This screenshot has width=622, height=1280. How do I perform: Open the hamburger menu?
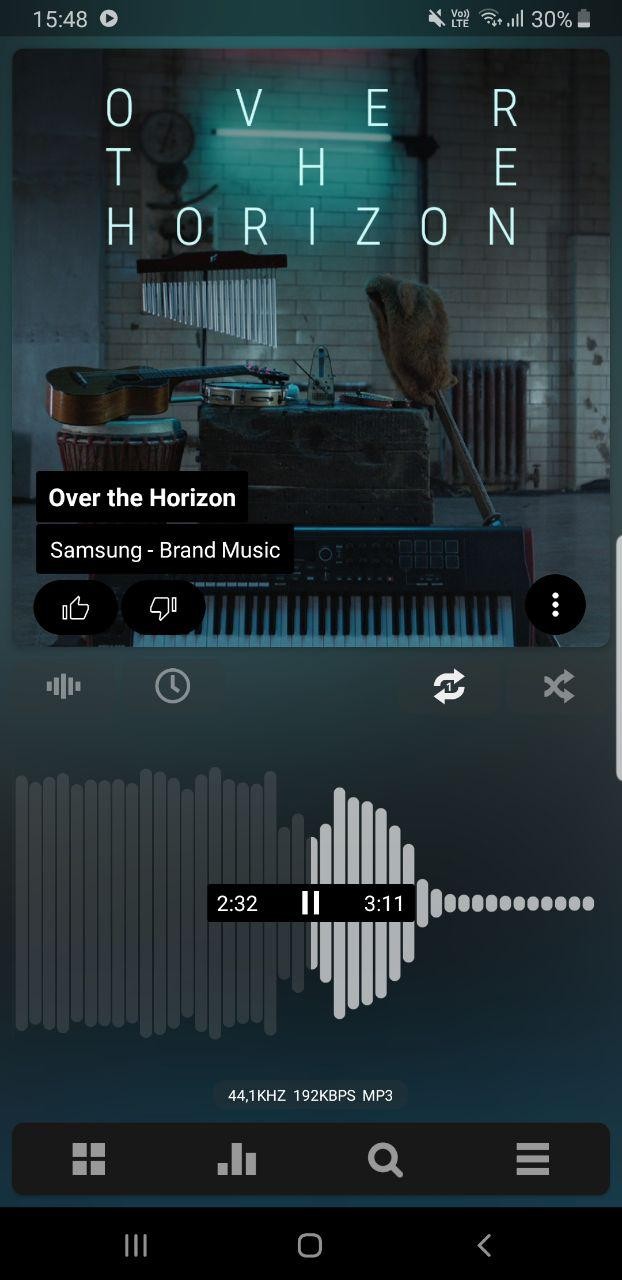click(x=533, y=1159)
